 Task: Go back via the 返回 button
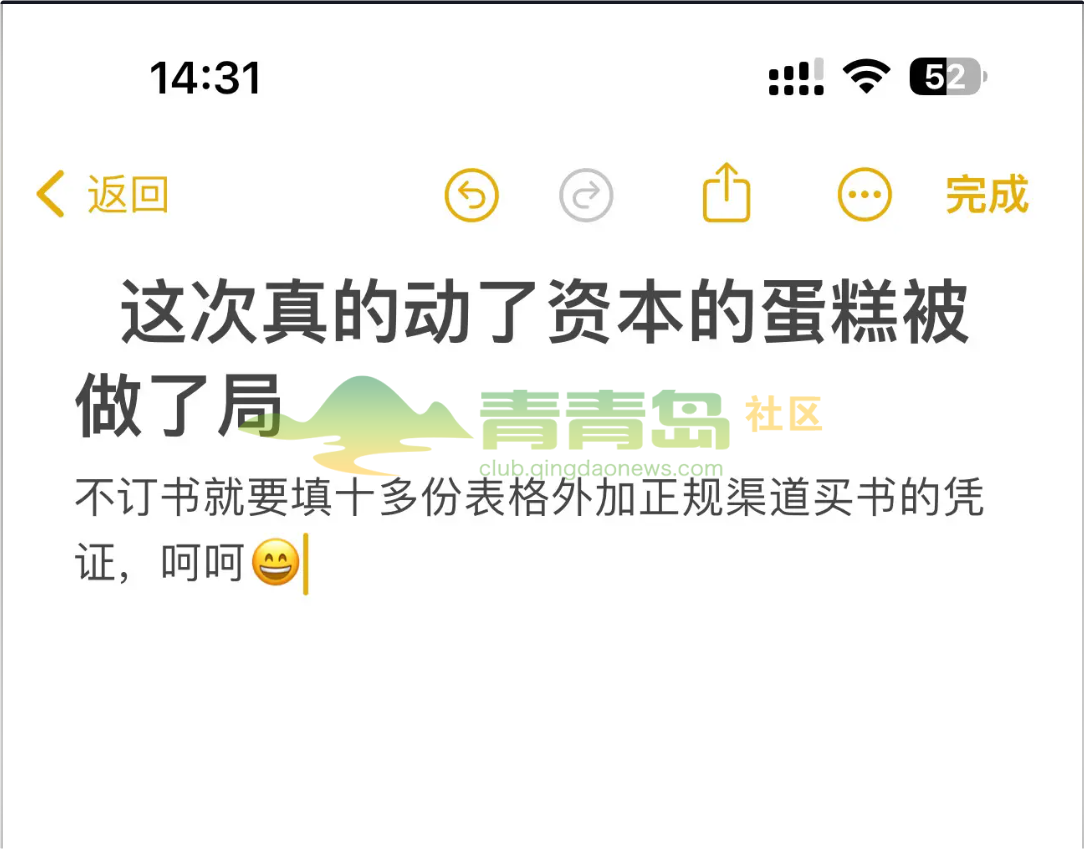coord(102,194)
